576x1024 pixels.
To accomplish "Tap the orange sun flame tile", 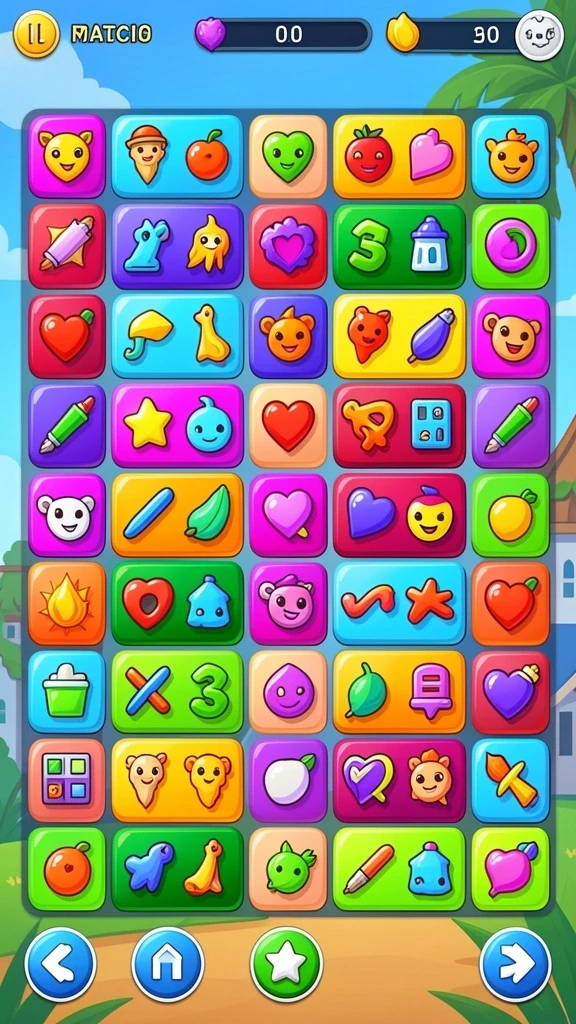I will (67, 603).
